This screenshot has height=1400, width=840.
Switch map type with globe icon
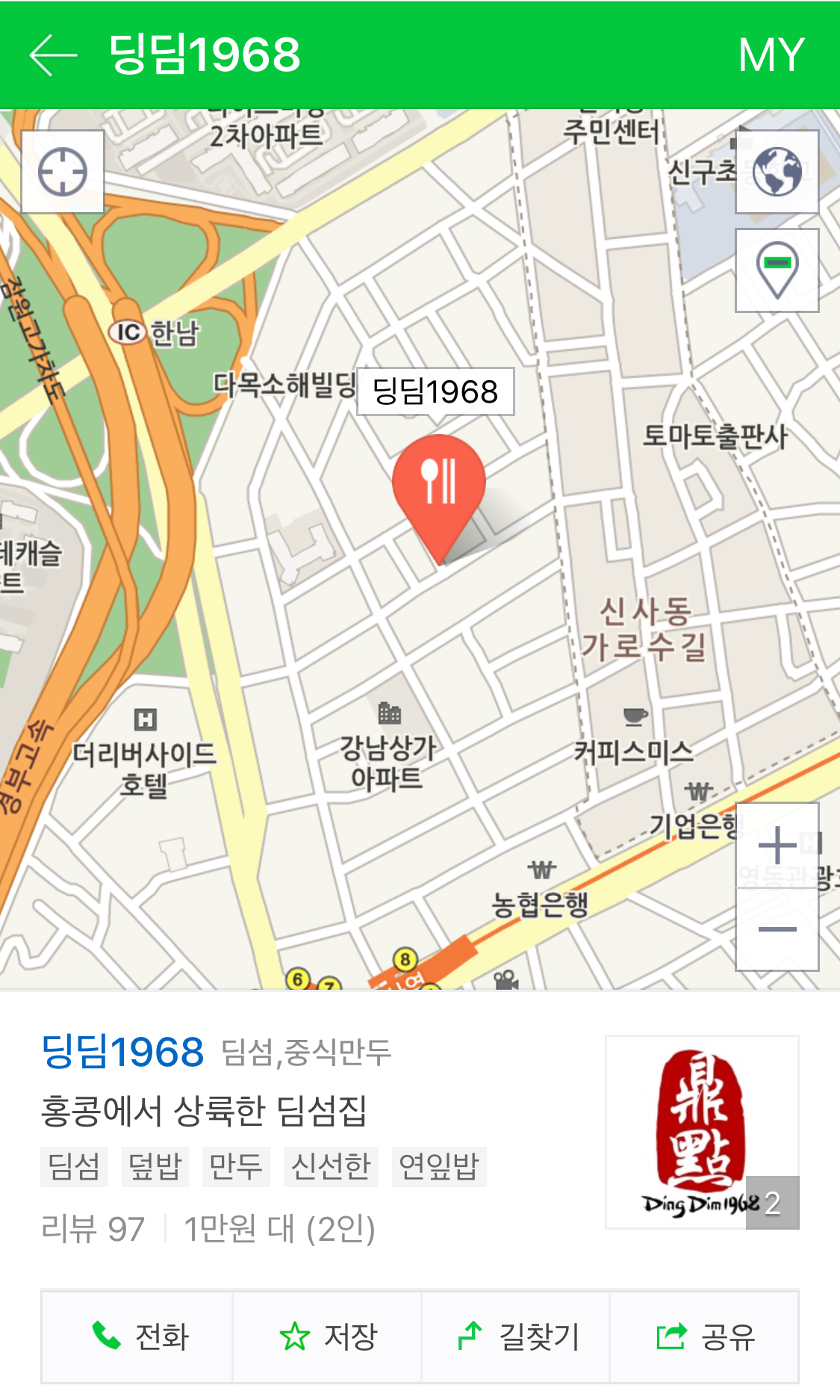click(777, 172)
